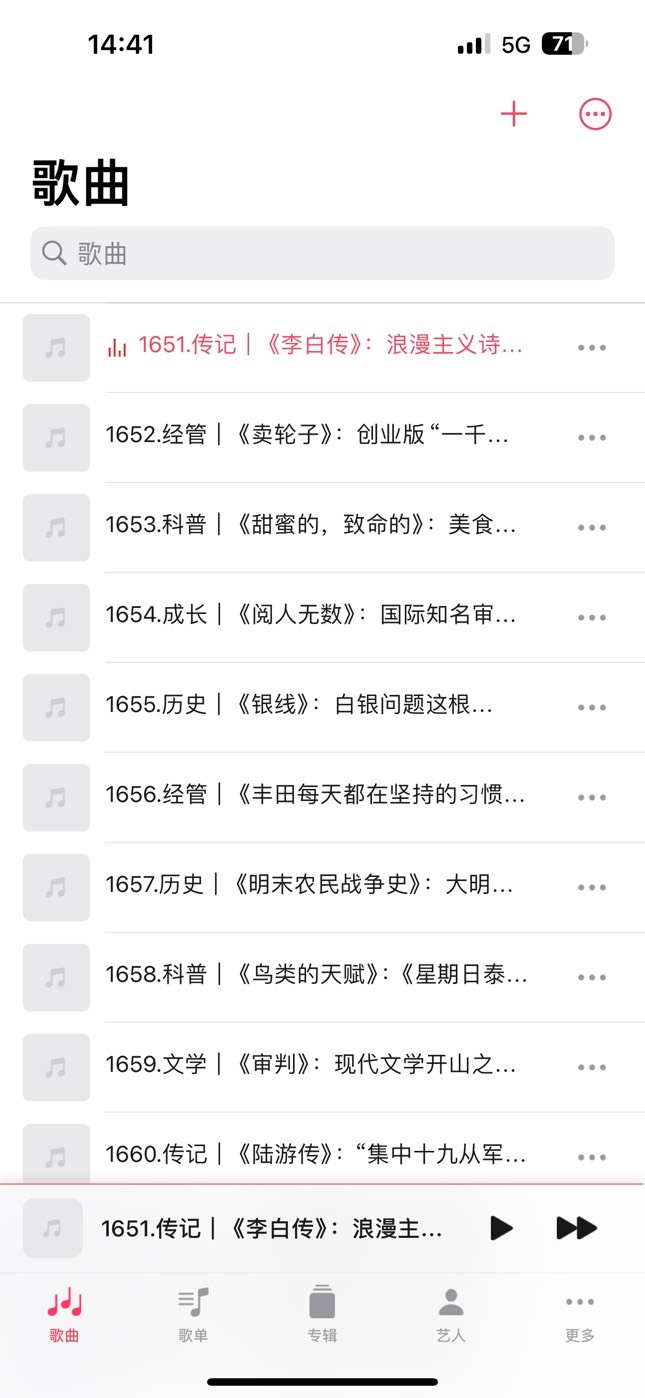The image size is (645, 1398).
Task: Go to the 艺人 tab
Action: pyautogui.click(x=451, y=1315)
